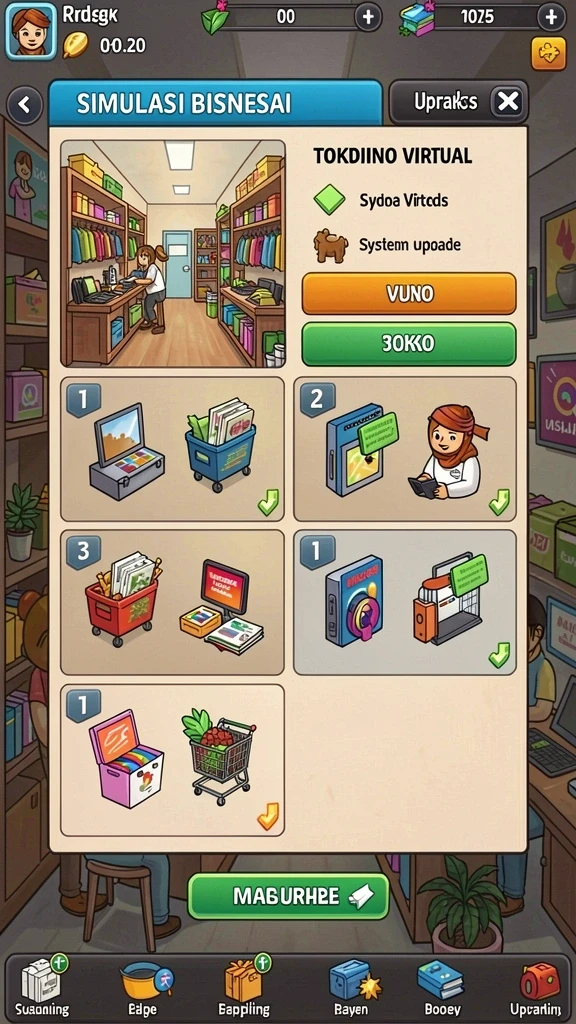Switch to the Edpe tab
Image resolution: width=576 pixels, height=1024 pixels.
143,987
